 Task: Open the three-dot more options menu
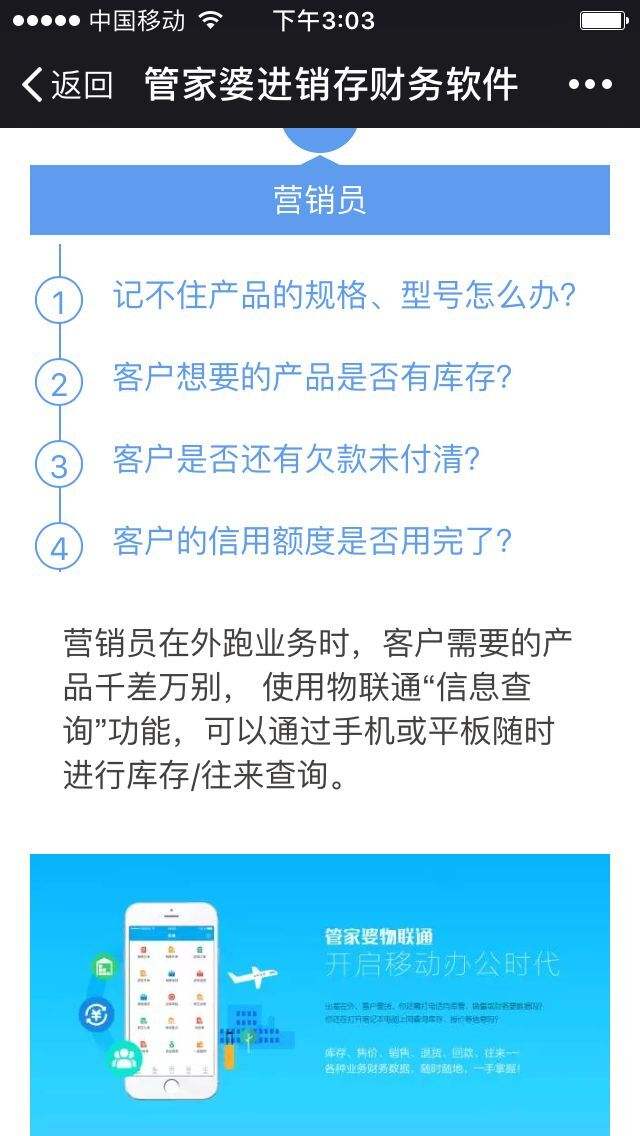click(x=590, y=85)
